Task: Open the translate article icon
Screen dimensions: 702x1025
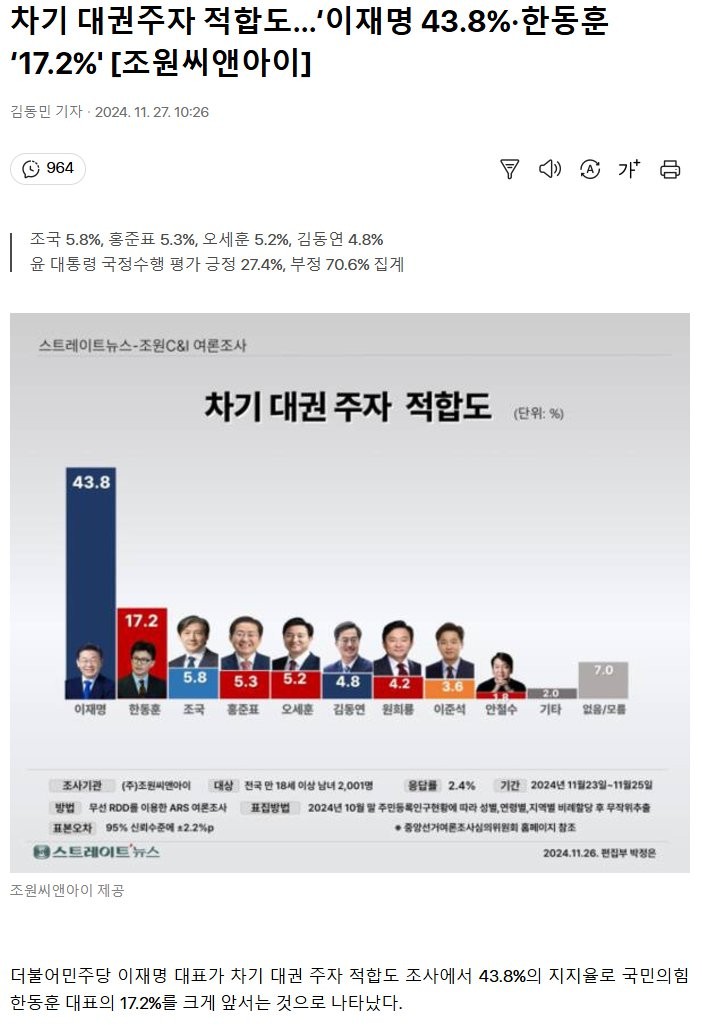Action: pos(590,169)
